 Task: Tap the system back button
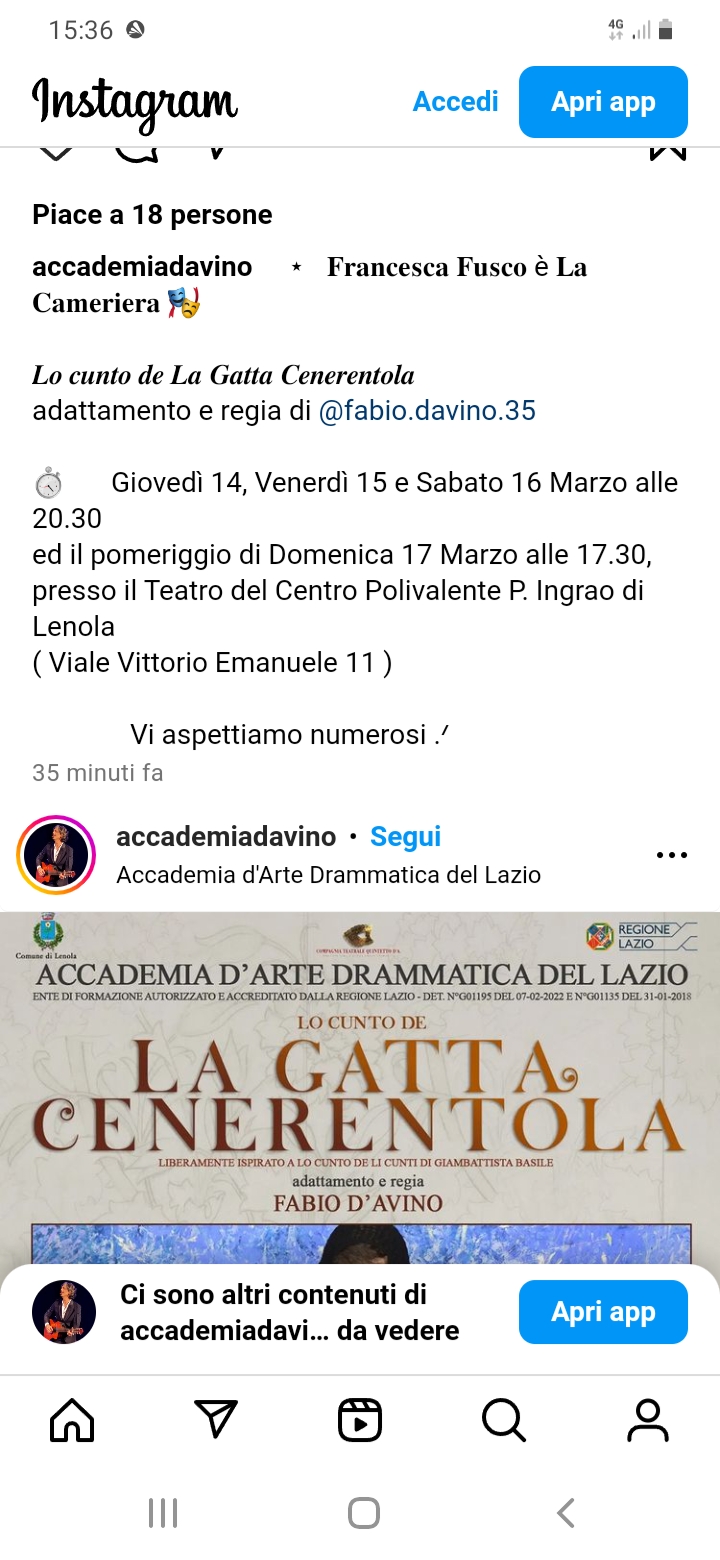click(x=566, y=1513)
